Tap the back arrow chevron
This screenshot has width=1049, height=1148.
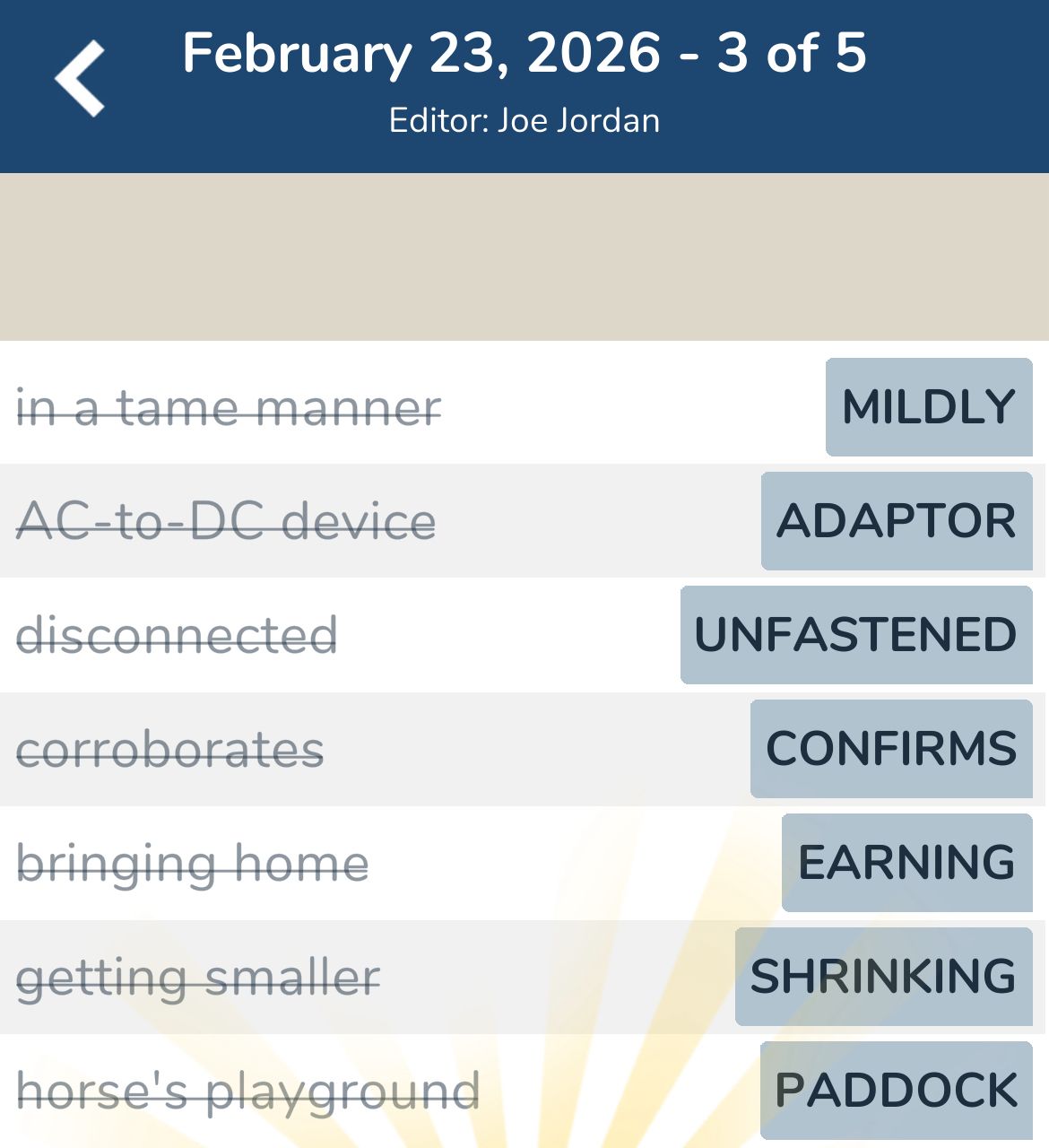pos(81,76)
